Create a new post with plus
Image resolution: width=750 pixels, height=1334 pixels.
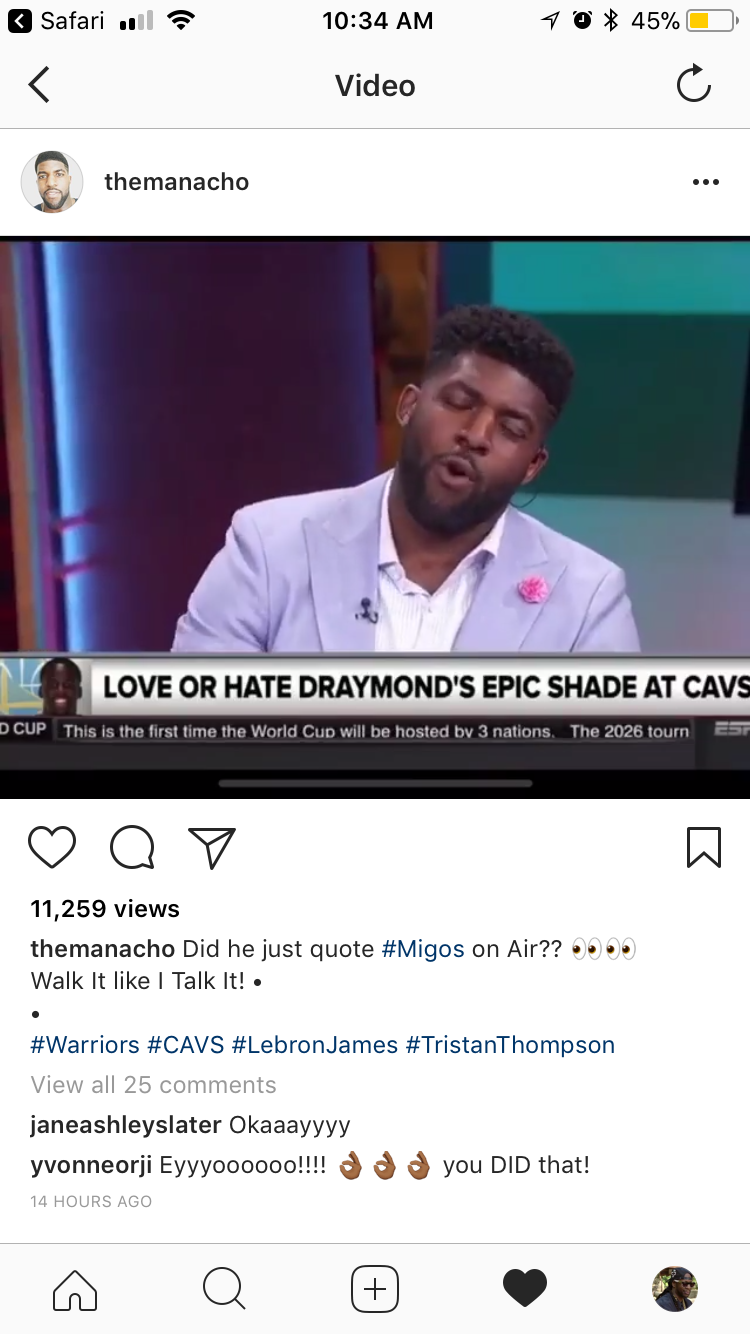(x=375, y=1289)
